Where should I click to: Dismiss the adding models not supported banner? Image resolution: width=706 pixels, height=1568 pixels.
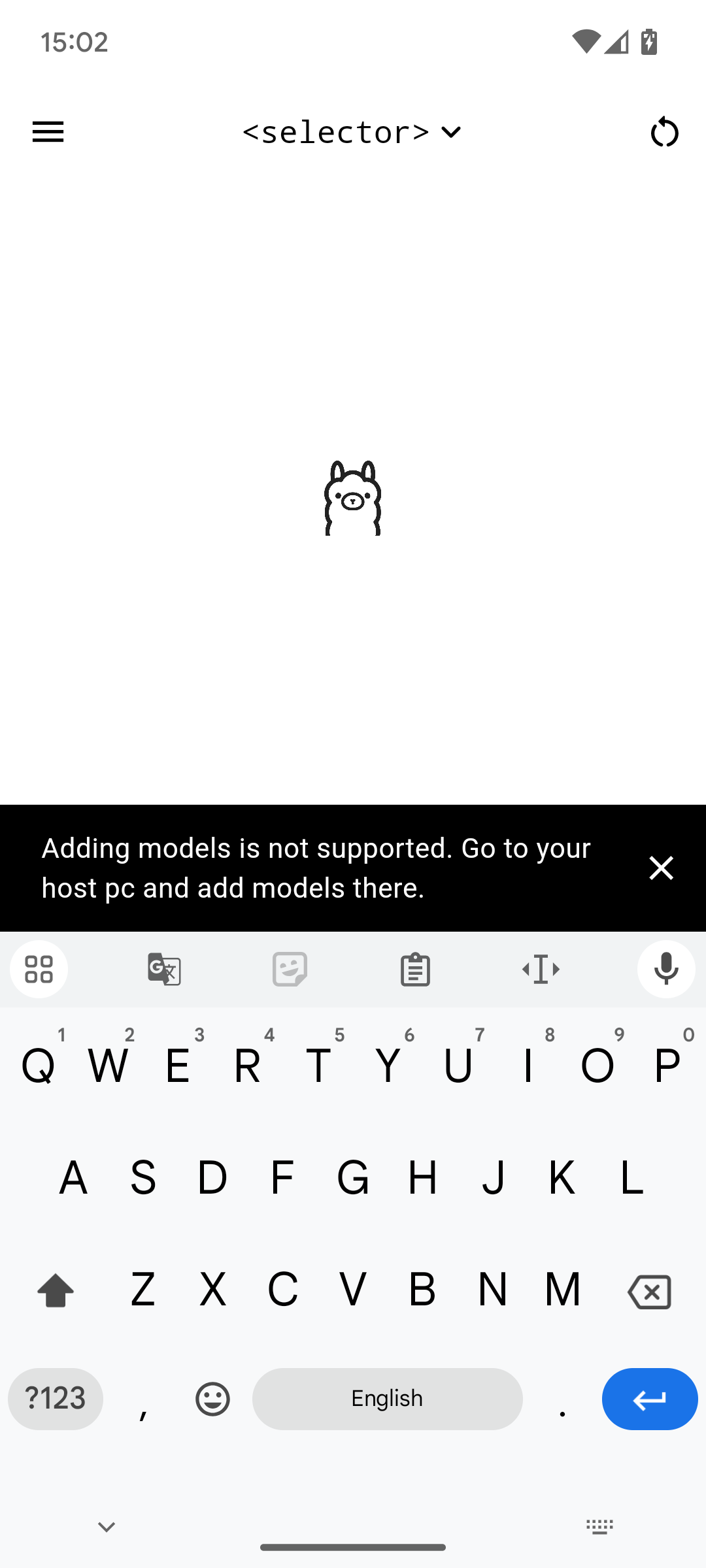[661, 868]
